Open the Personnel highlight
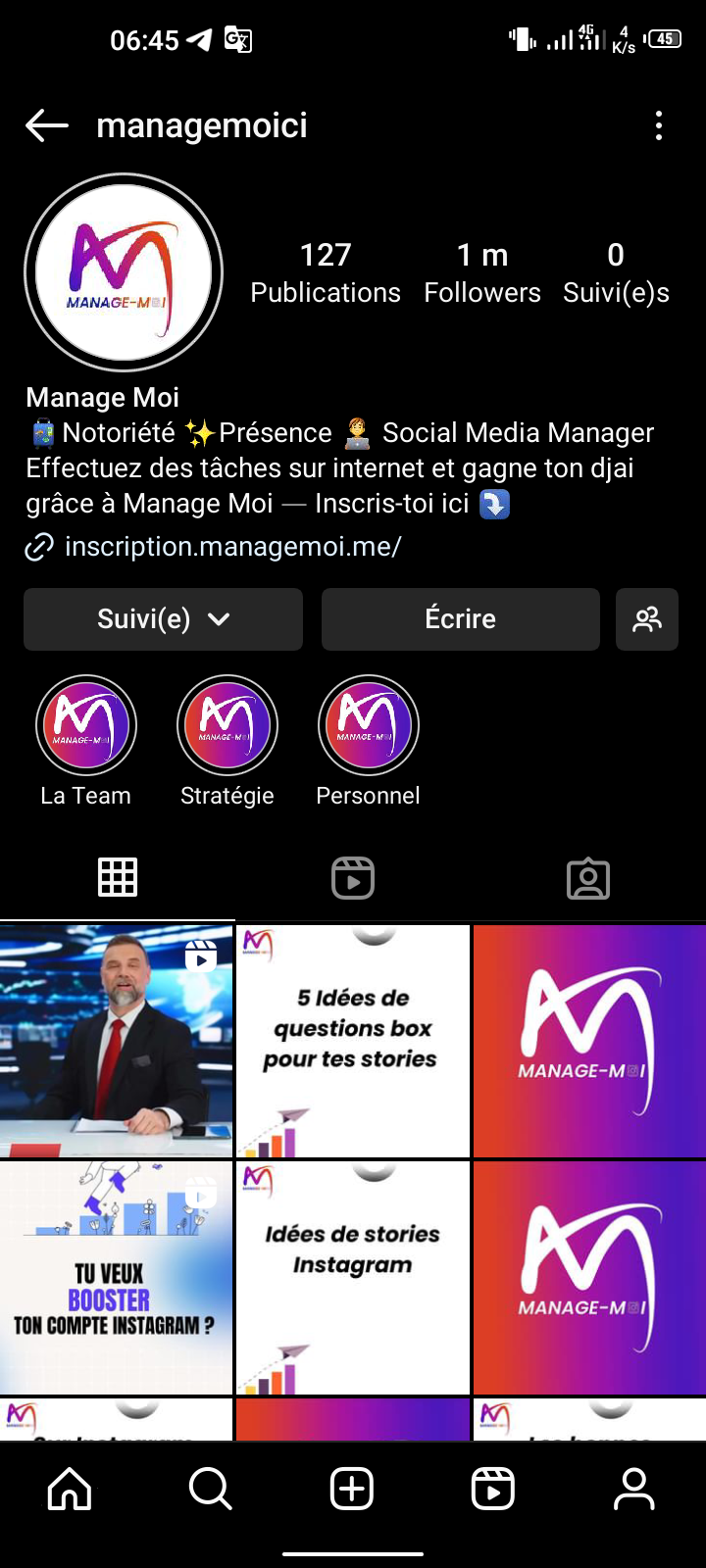This screenshot has height=1568, width=706. point(369,725)
